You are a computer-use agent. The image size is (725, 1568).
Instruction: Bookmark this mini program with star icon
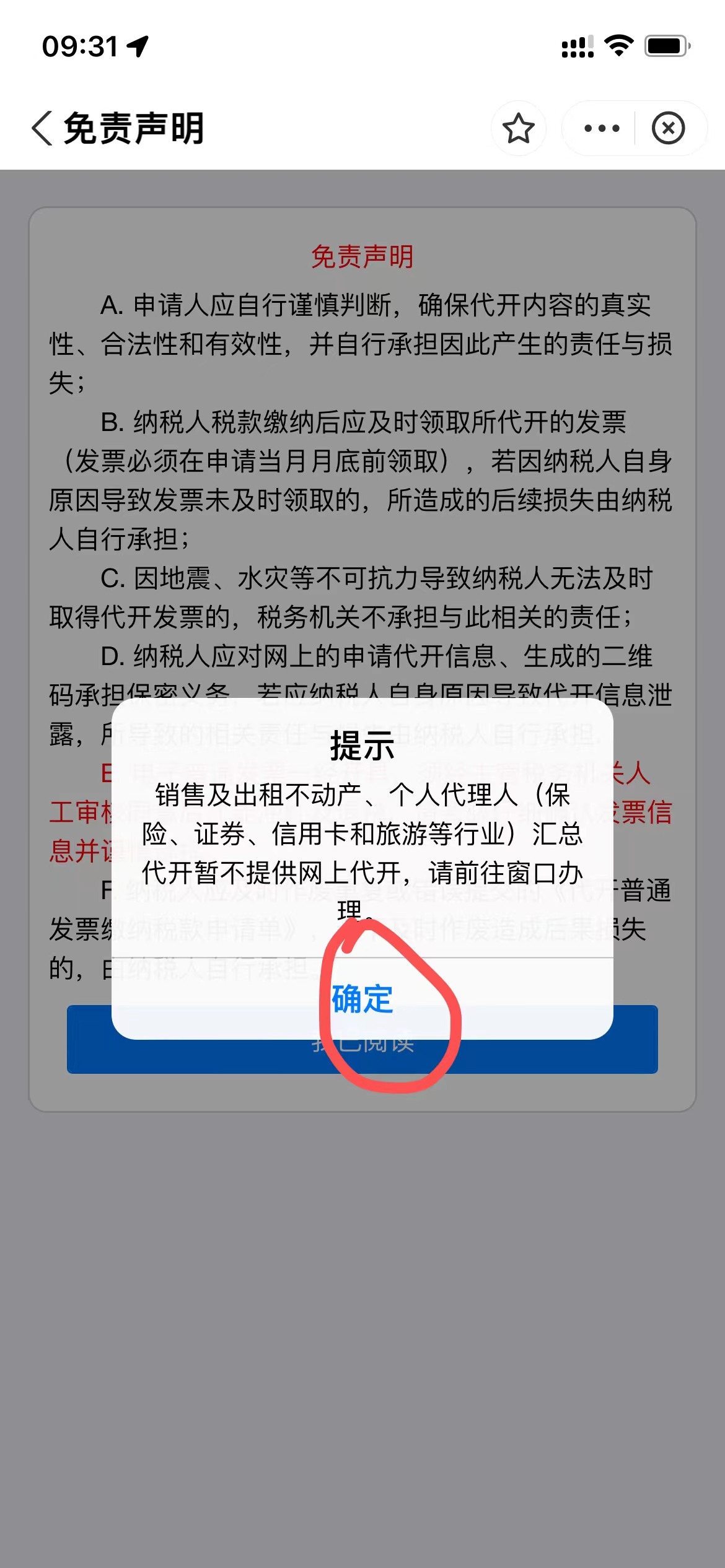coord(518,128)
